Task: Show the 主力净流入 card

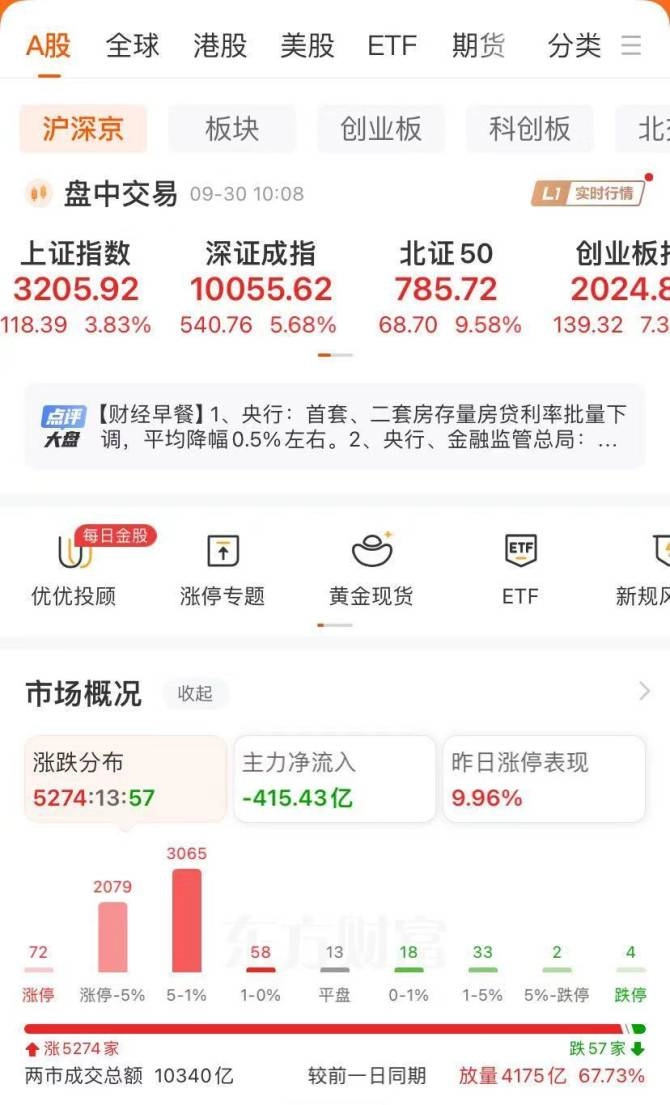Action: 335,780
